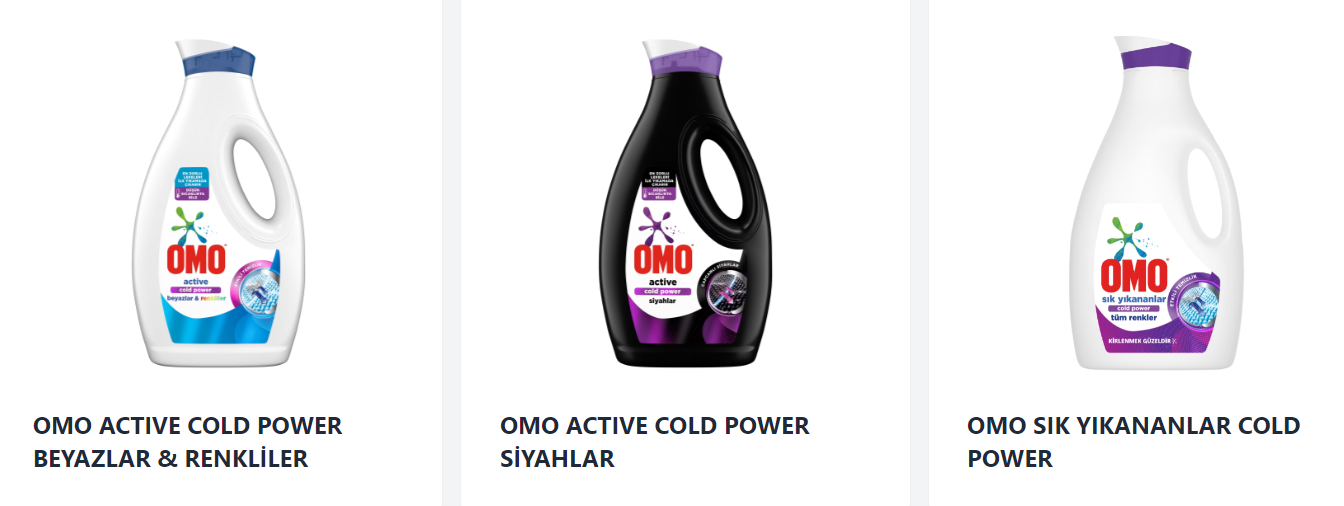Screen dimensions: 1344x506
Task: Open the OMO Active Cold Power Siyahlar card
Action: coord(654,441)
